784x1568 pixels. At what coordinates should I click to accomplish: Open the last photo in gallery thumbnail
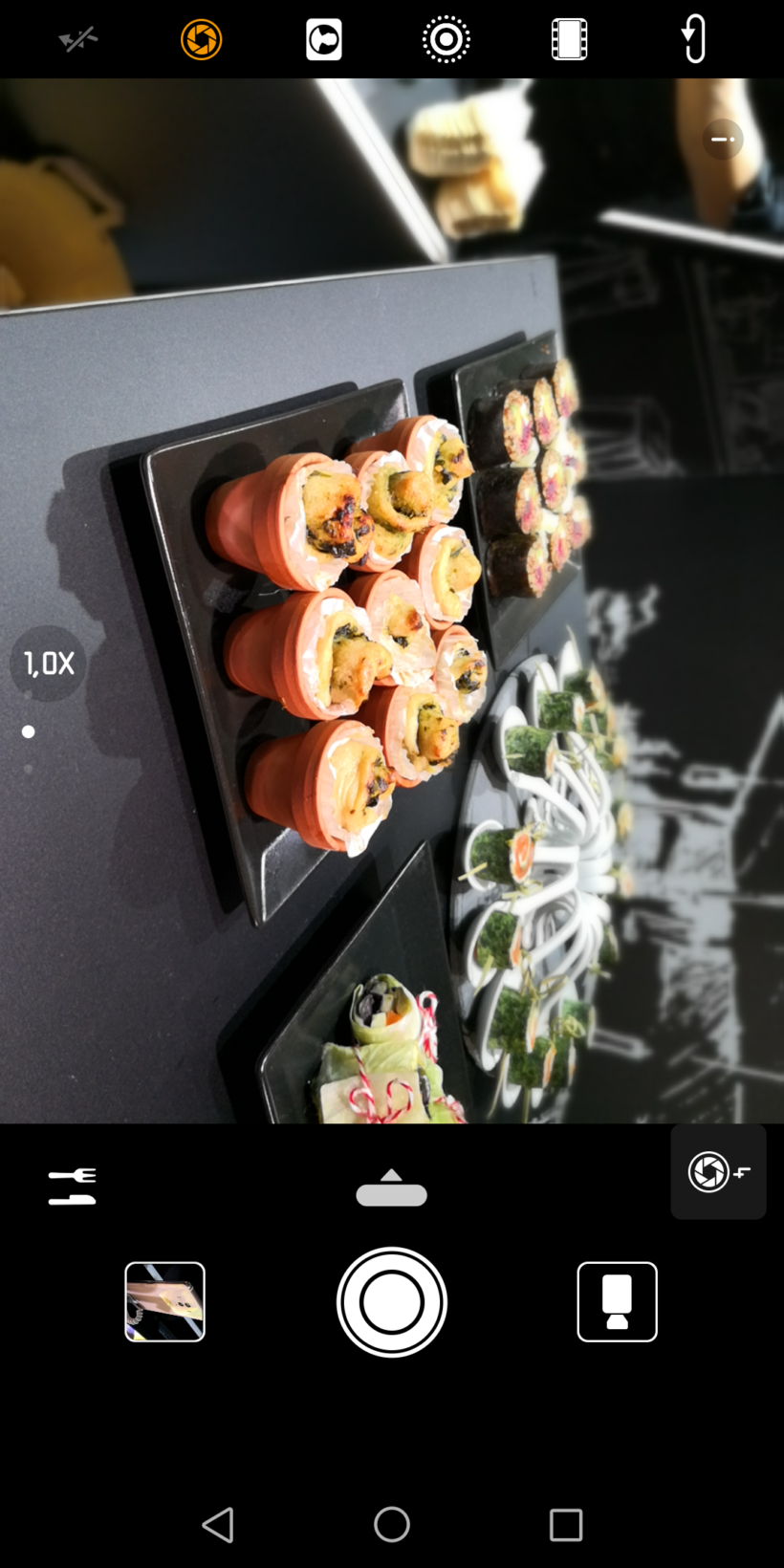164,1301
